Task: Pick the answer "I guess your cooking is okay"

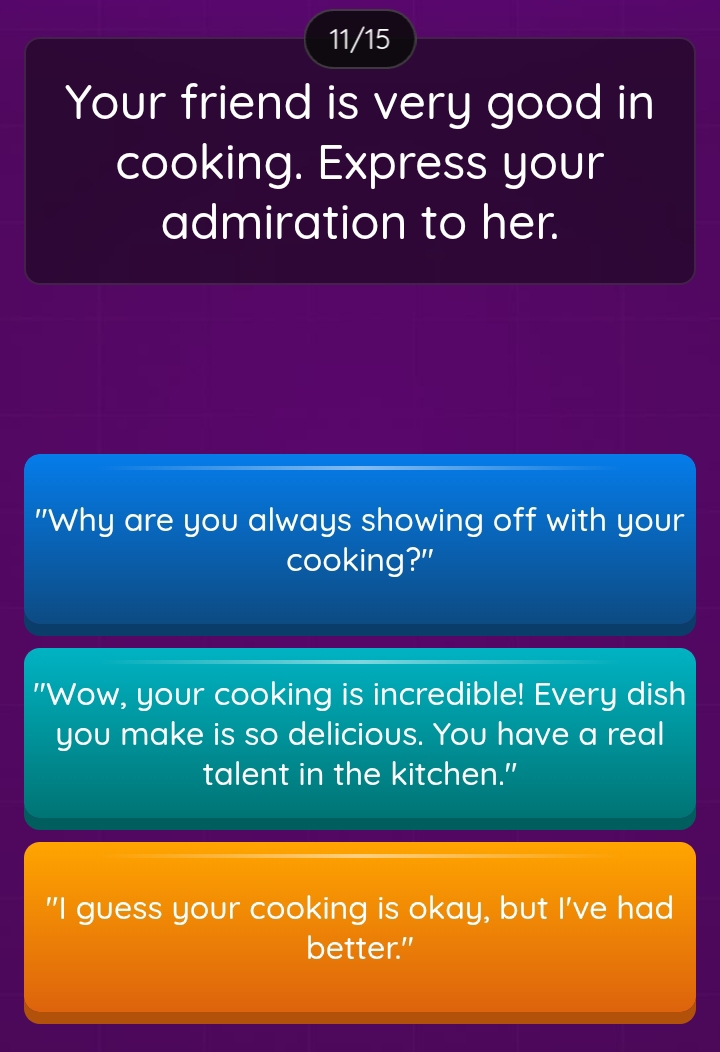Action: tap(360, 927)
